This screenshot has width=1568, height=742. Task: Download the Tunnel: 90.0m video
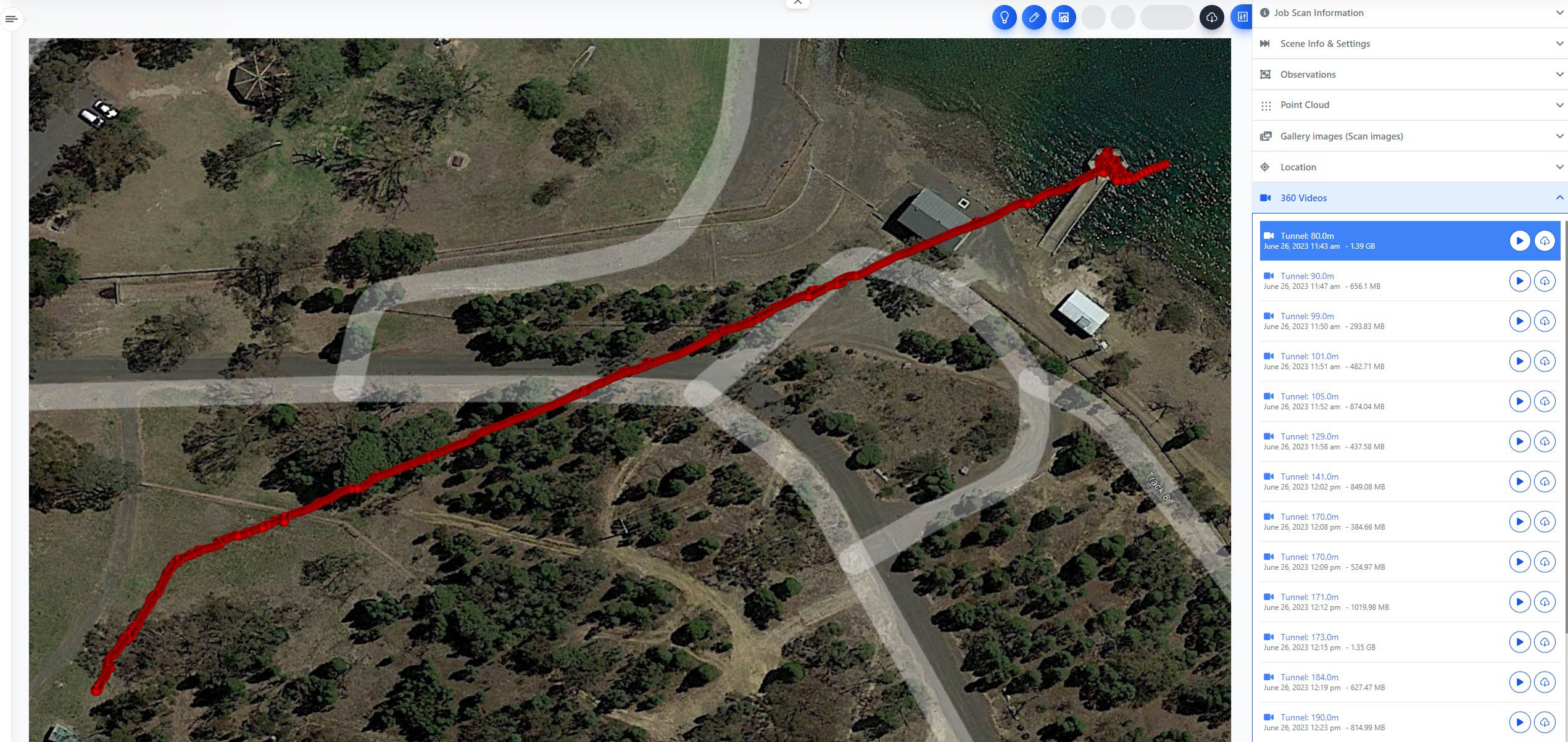1545,281
